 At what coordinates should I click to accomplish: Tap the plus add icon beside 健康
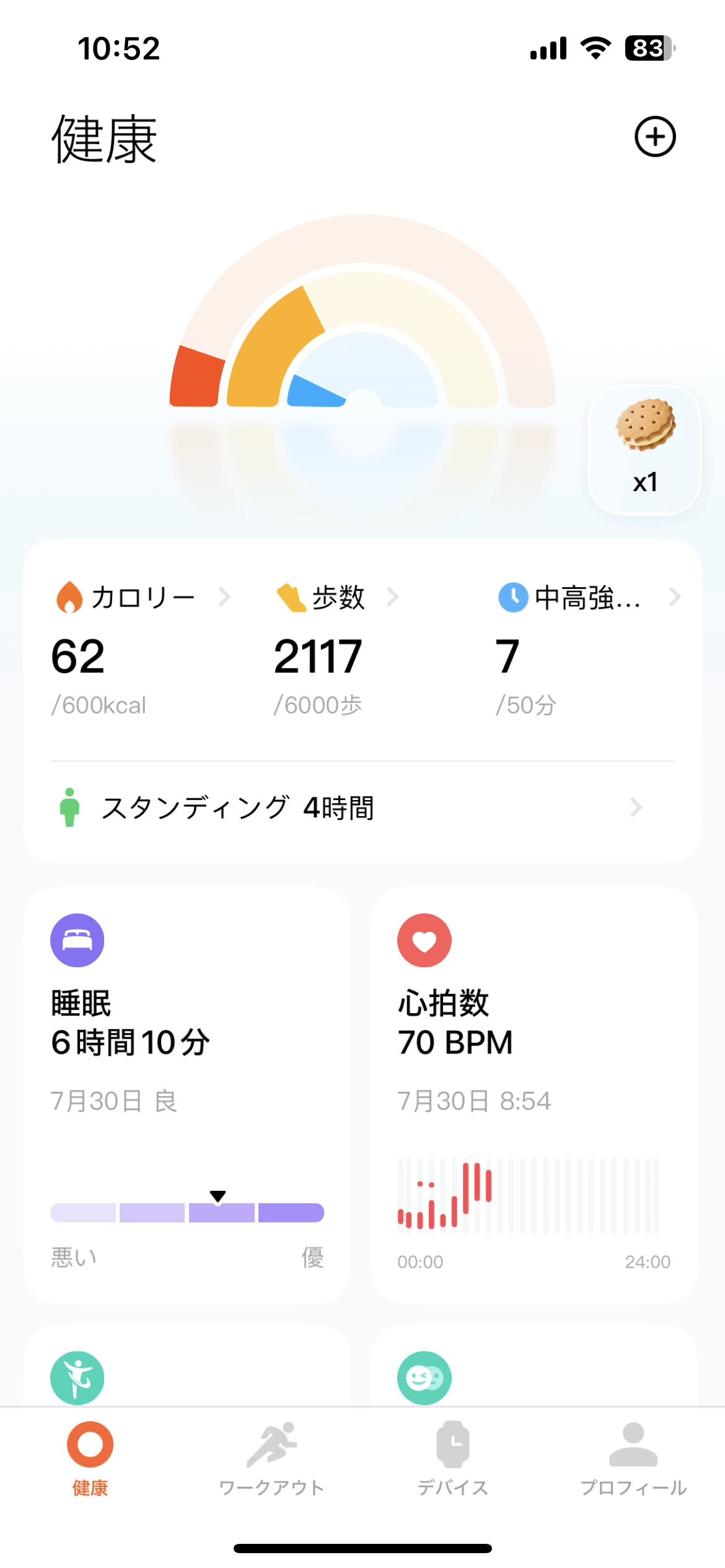click(x=654, y=136)
